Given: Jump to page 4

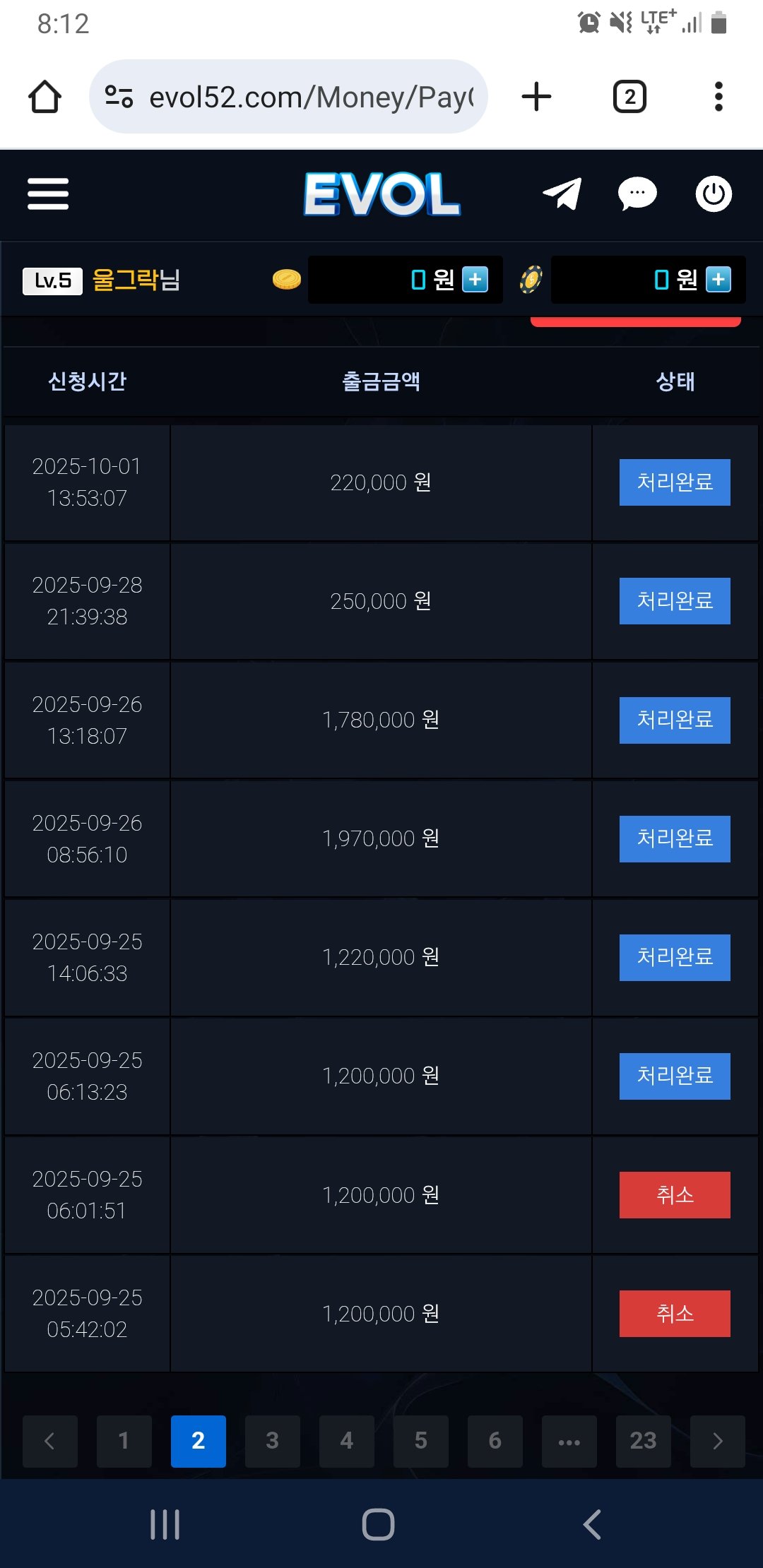Looking at the screenshot, I should point(346,1441).
